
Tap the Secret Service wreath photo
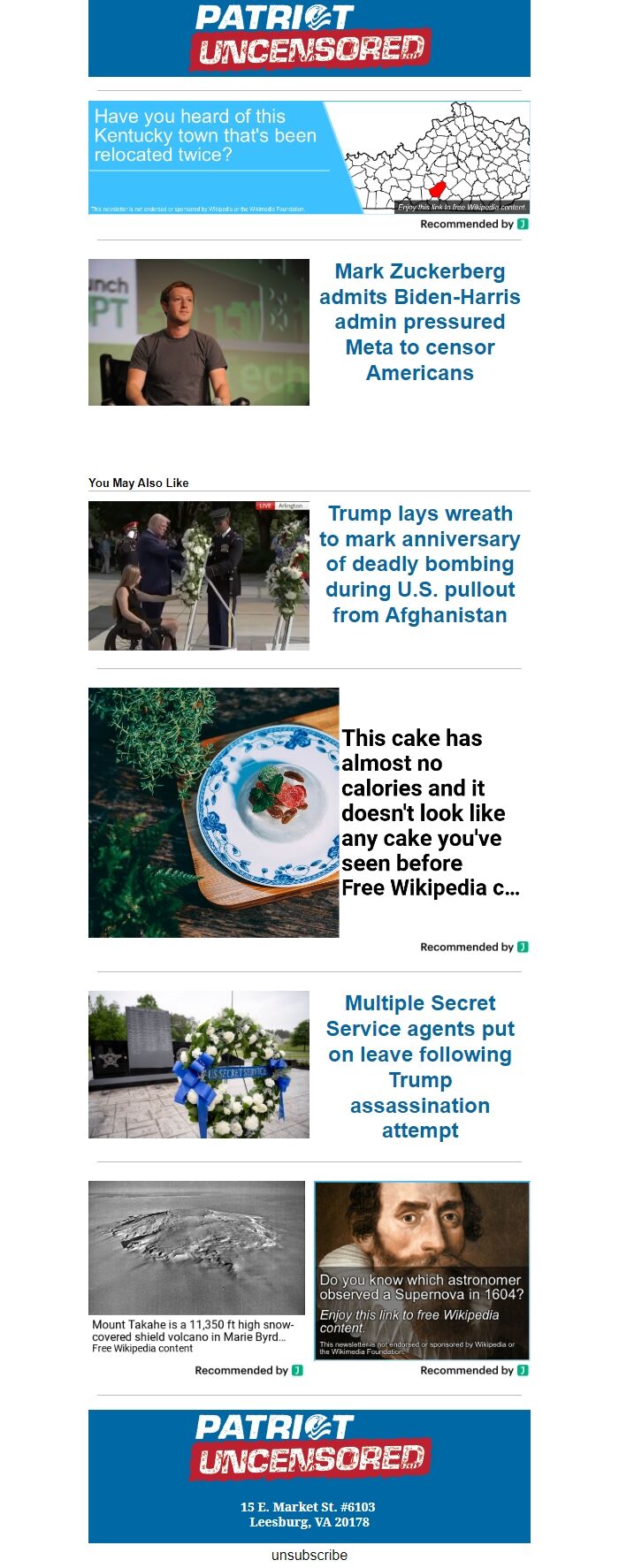[199, 1064]
